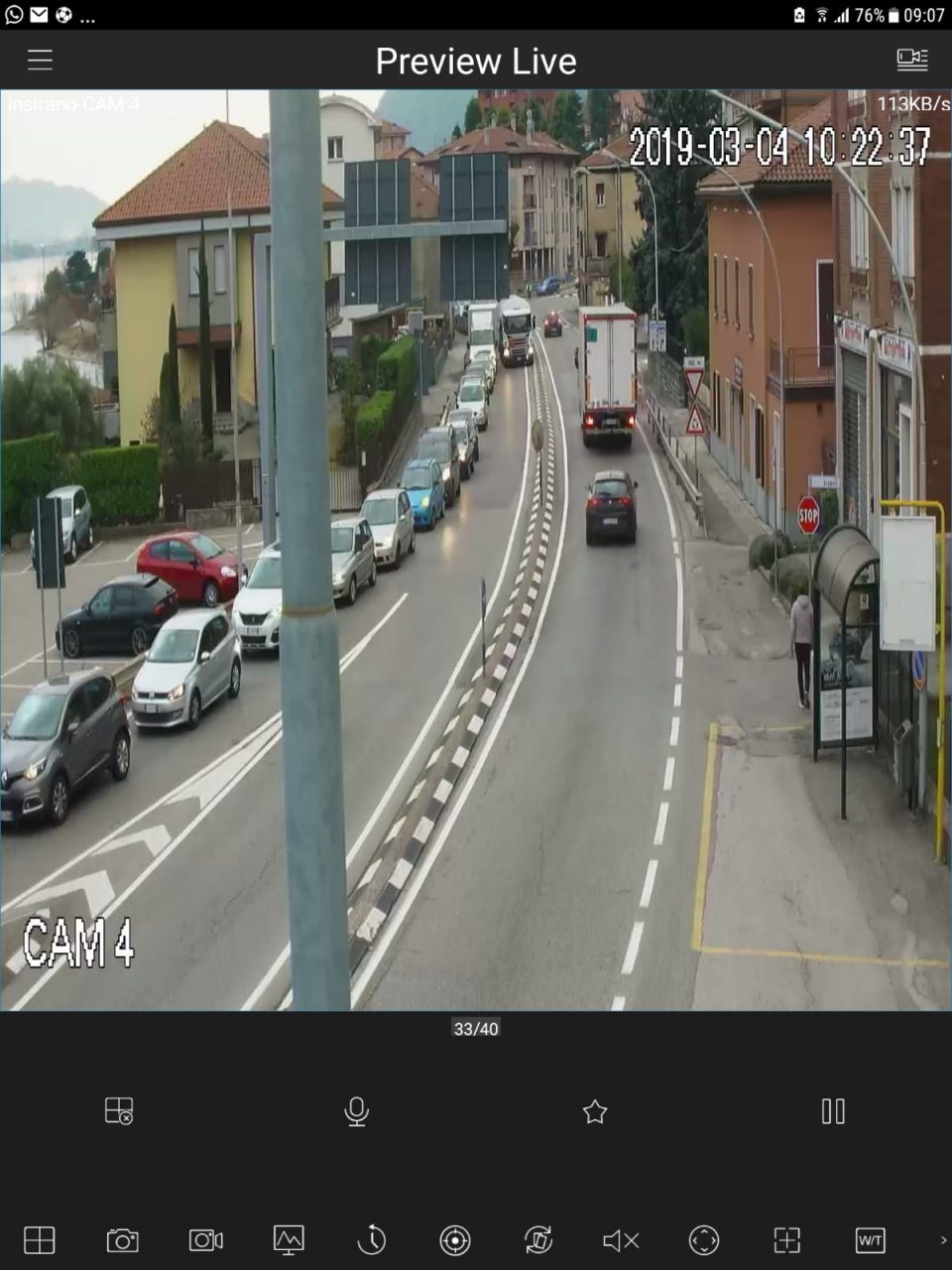
Task: Start recording the live video
Action: point(205,1240)
